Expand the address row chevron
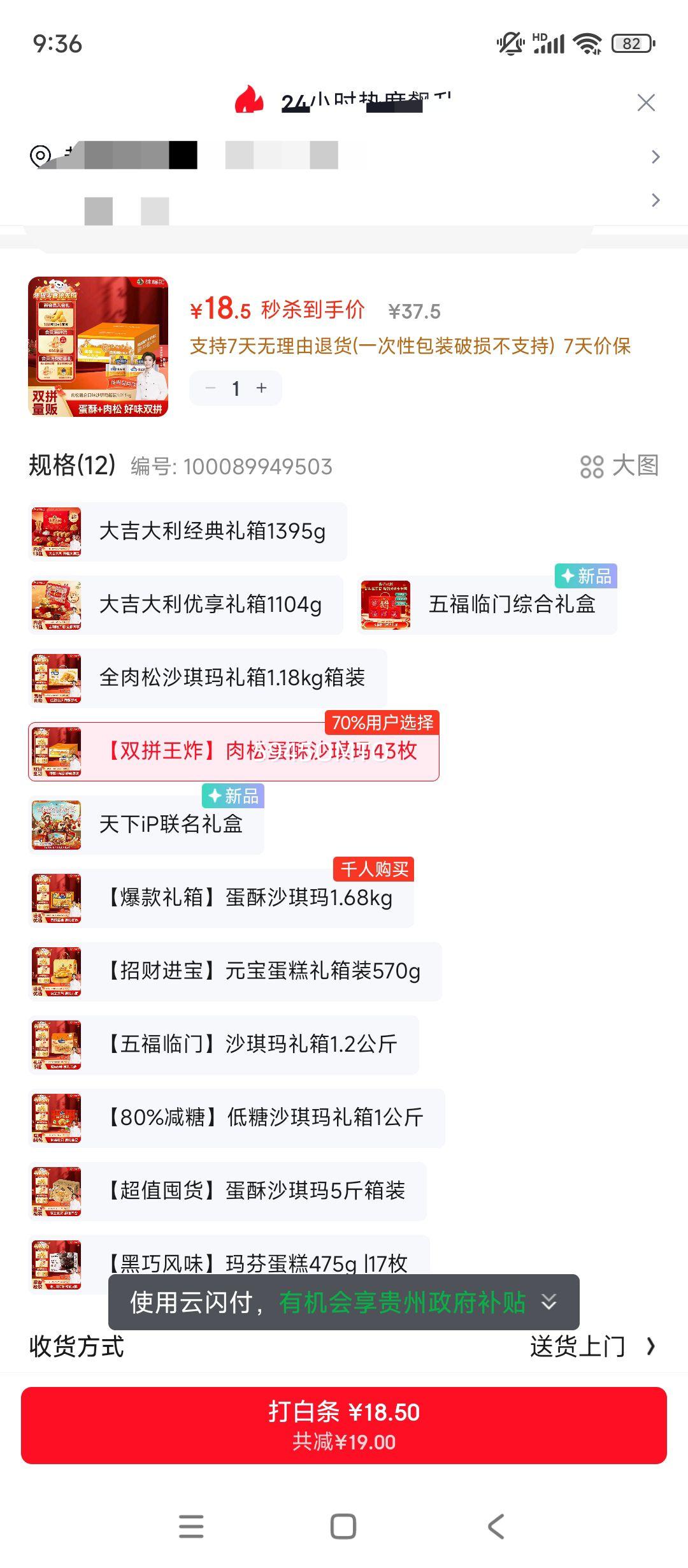Viewport: 688px width, 1568px height. pos(655,156)
